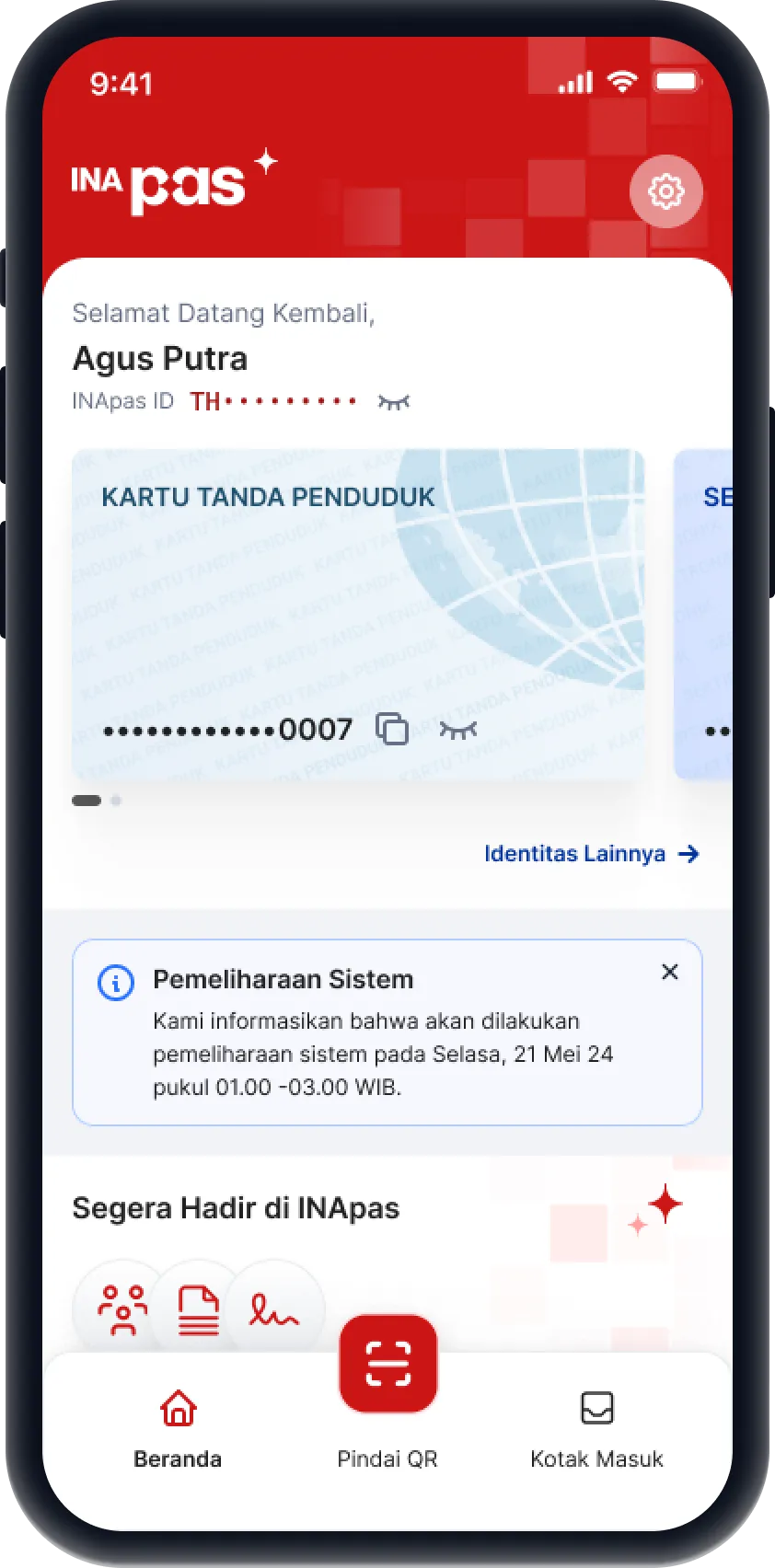The width and height of the screenshot is (775, 1568).
Task: Show the masked KTP number
Action: (x=458, y=730)
